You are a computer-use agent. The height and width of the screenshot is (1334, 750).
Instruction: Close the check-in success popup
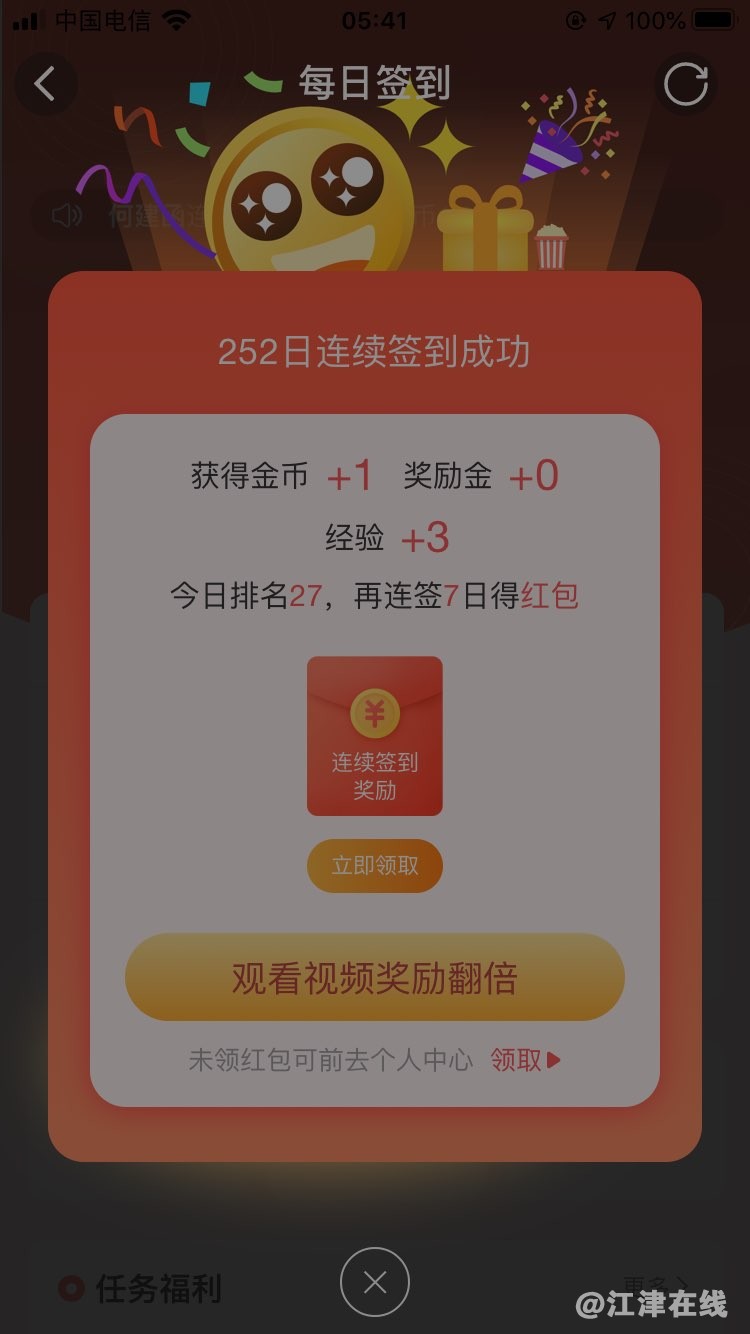pos(375,1282)
